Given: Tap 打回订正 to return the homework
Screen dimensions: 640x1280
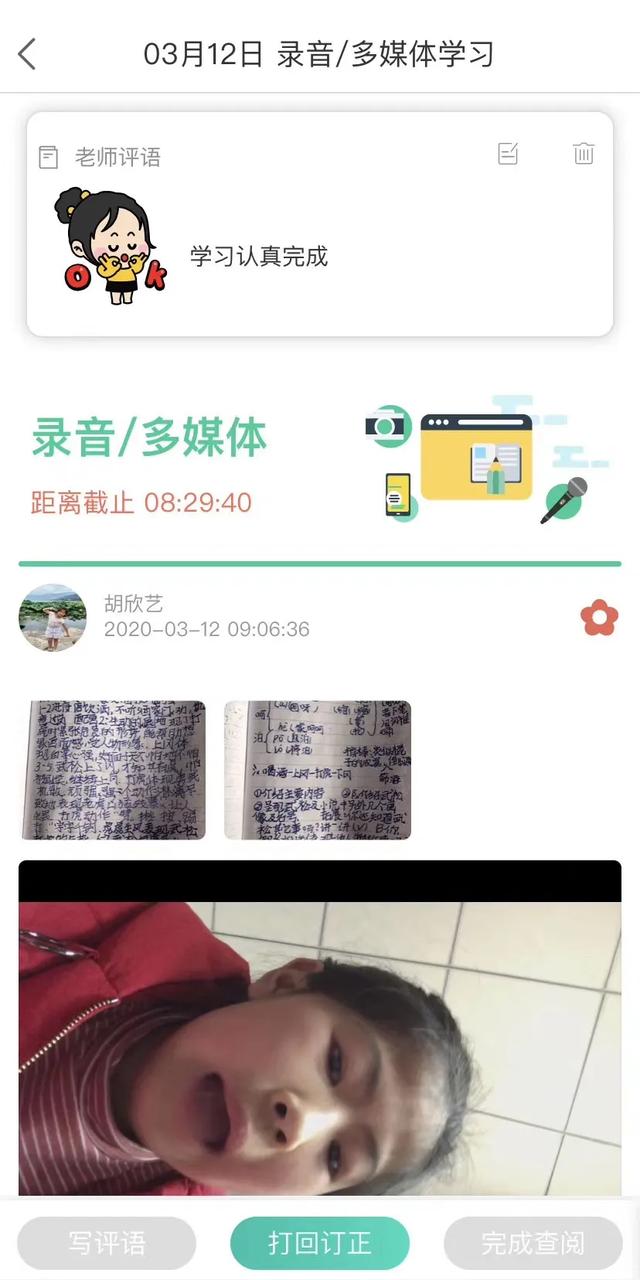Looking at the screenshot, I should click(320, 1243).
